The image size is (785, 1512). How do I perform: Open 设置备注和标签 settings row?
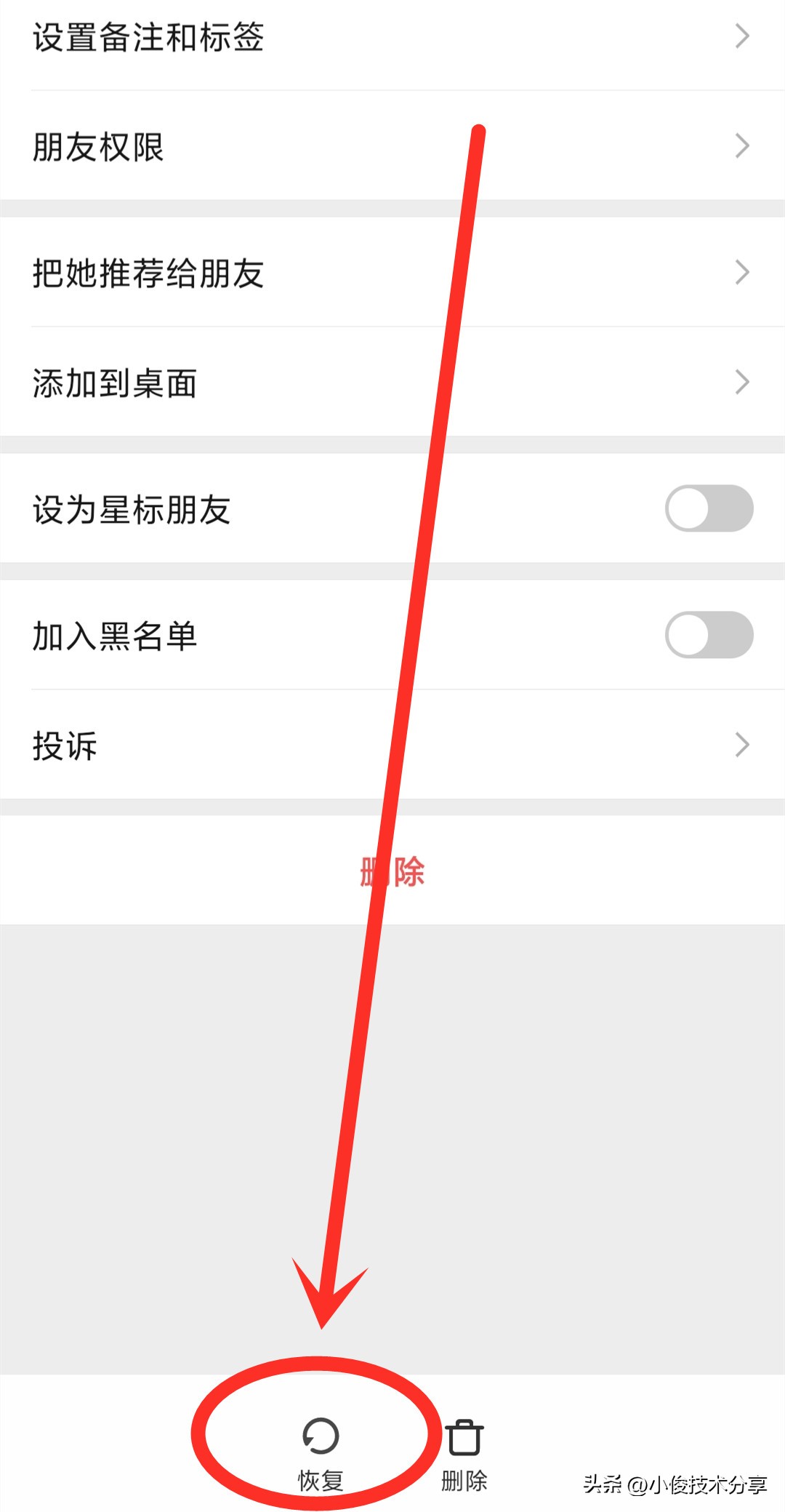pos(392,36)
